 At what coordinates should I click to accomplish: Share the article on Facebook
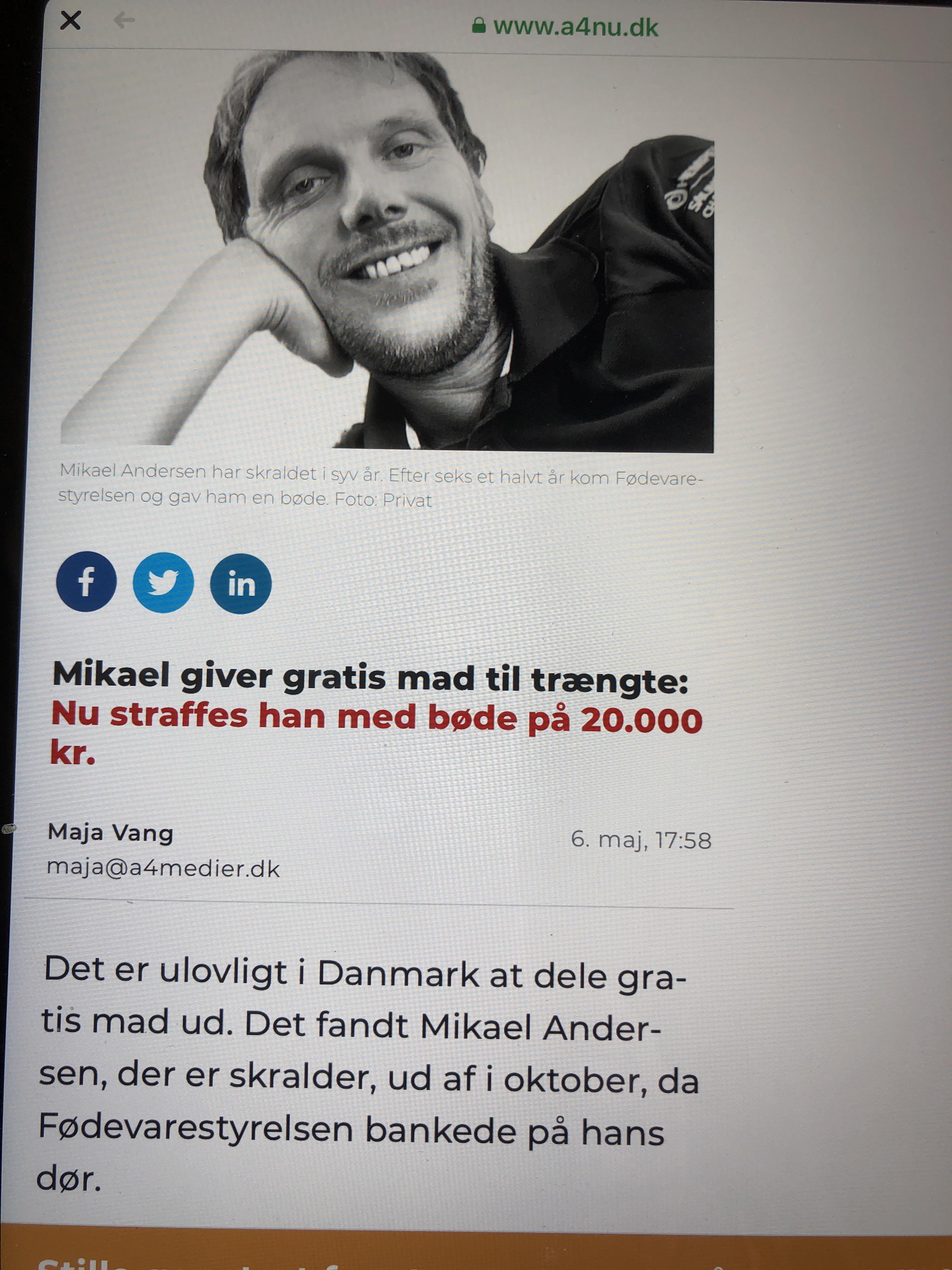point(87,581)
